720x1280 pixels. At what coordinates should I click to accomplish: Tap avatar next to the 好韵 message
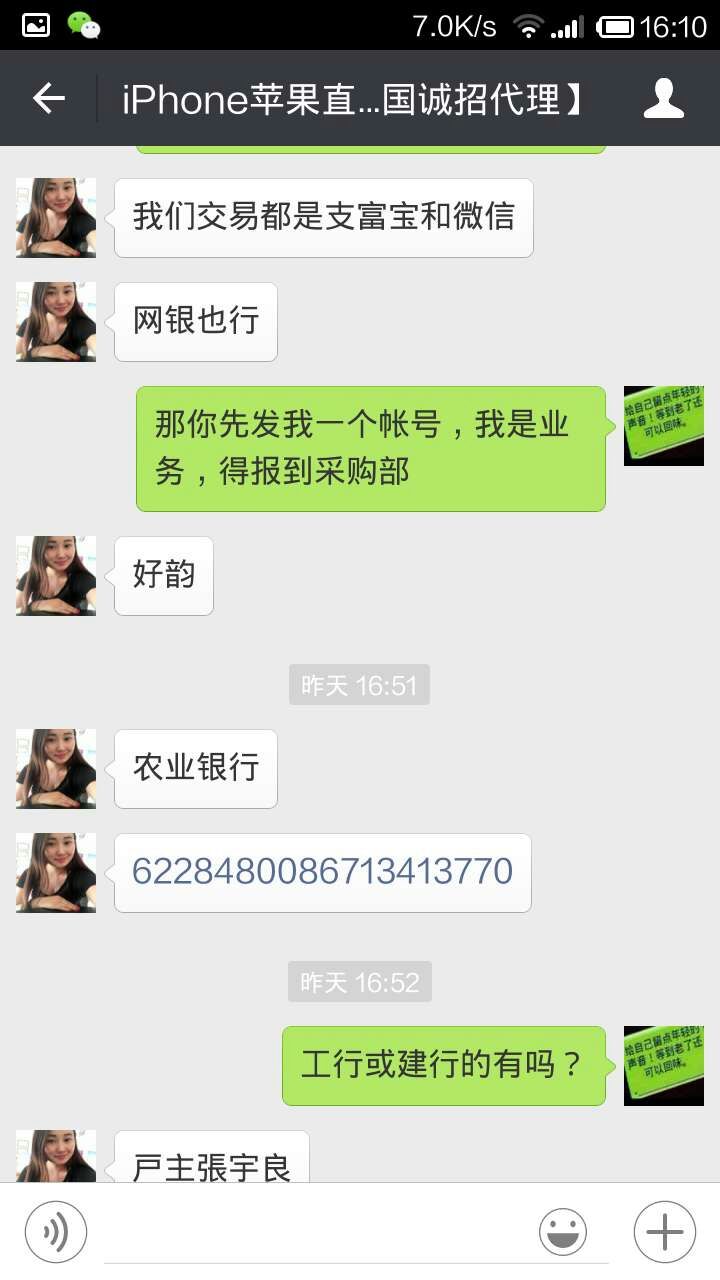point(55,575)
